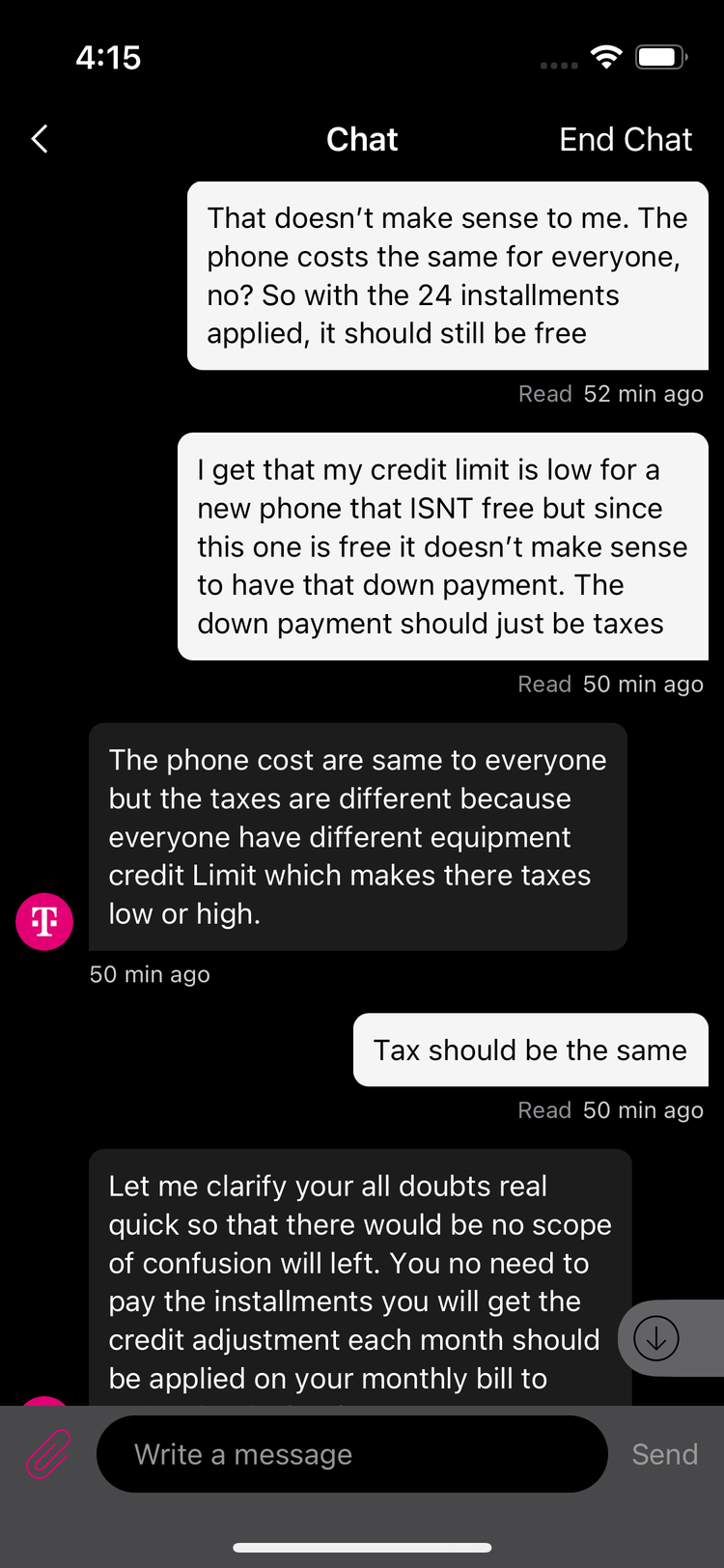
Task: Go back from the Chat screen
Action: tap(40, 139)
